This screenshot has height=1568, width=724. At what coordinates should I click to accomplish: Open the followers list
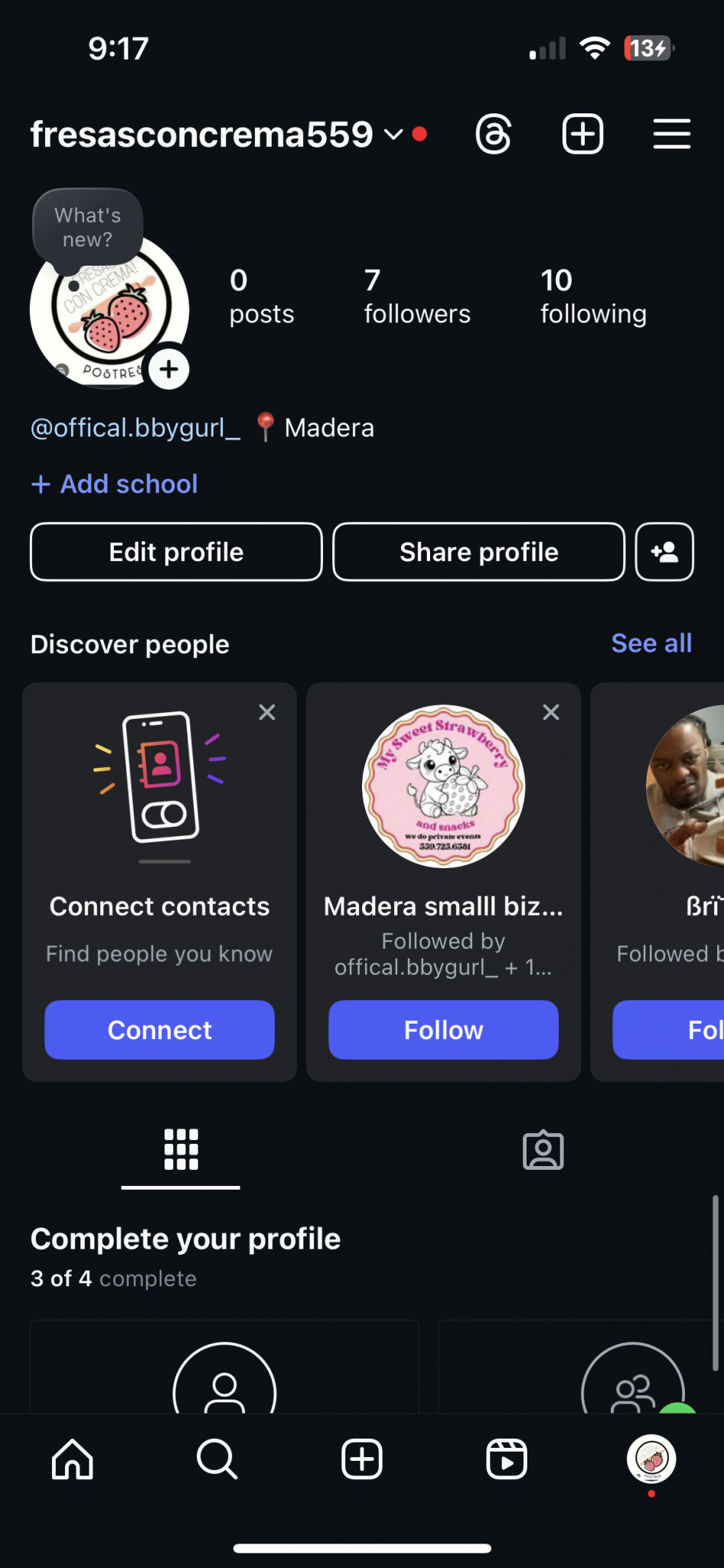click(x=417, y=296)
